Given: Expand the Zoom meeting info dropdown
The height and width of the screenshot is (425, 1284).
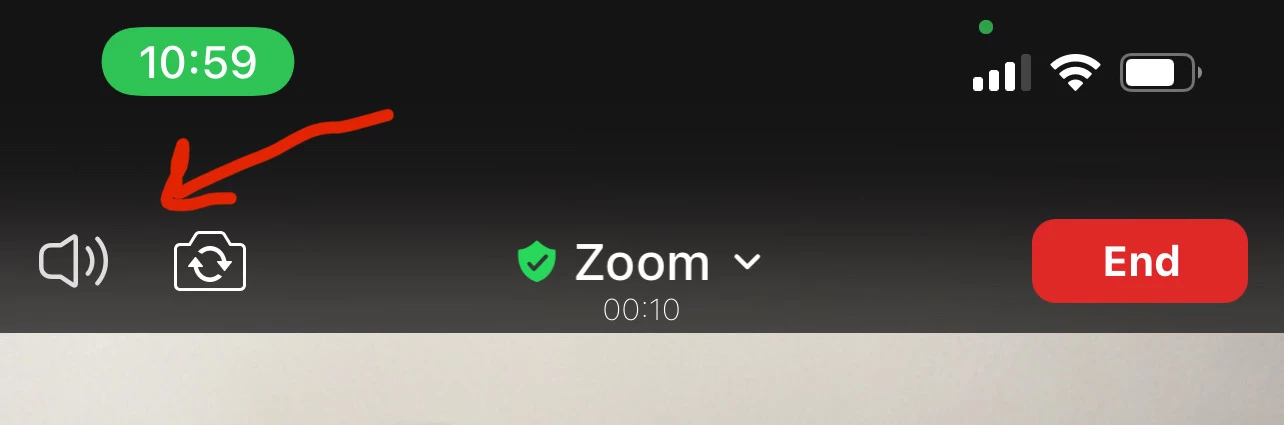Looking at the screenshot, I should [747, 262].
